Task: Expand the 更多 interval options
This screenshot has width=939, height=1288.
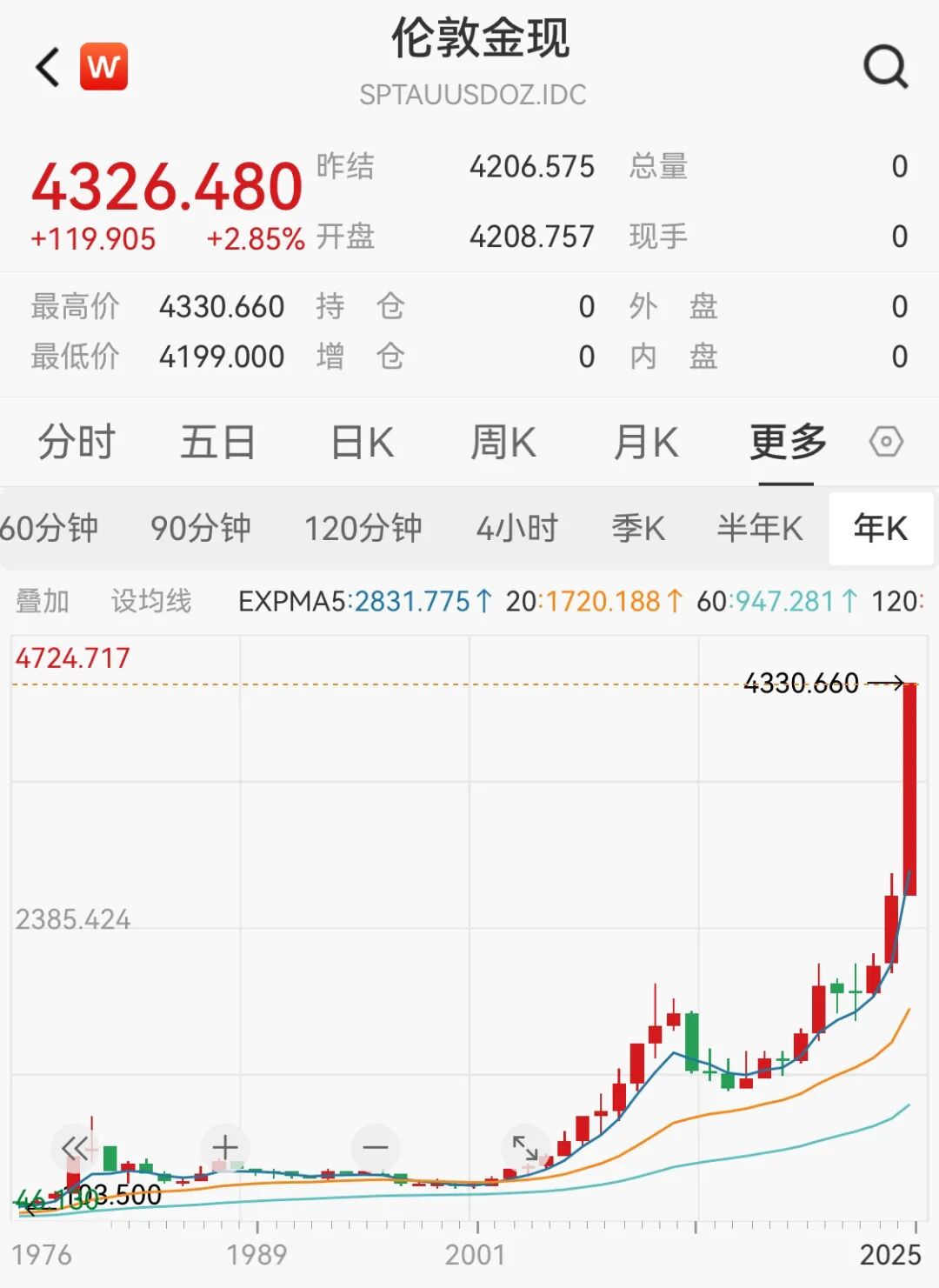Action: tap(785, 442)
